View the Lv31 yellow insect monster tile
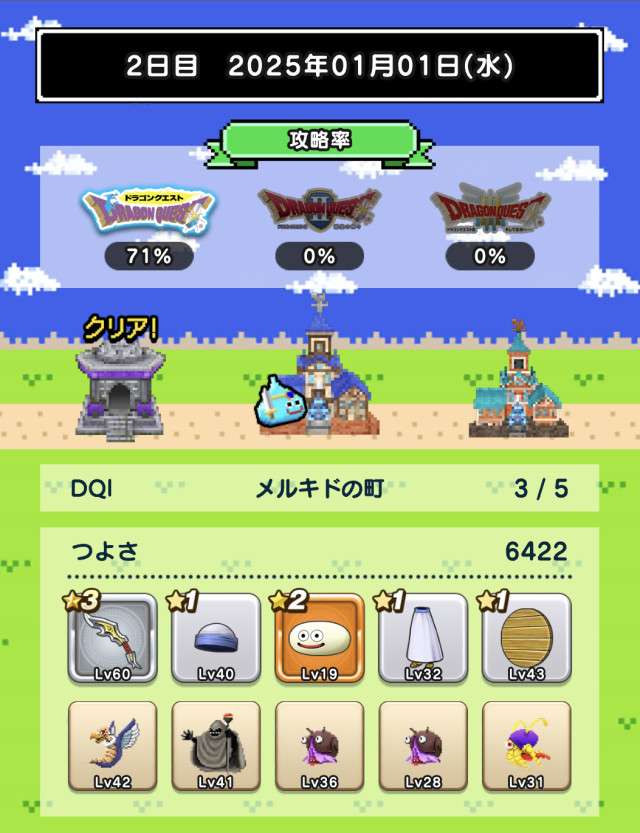The height and width of the screenshot is (833, 640). point(527,747)
